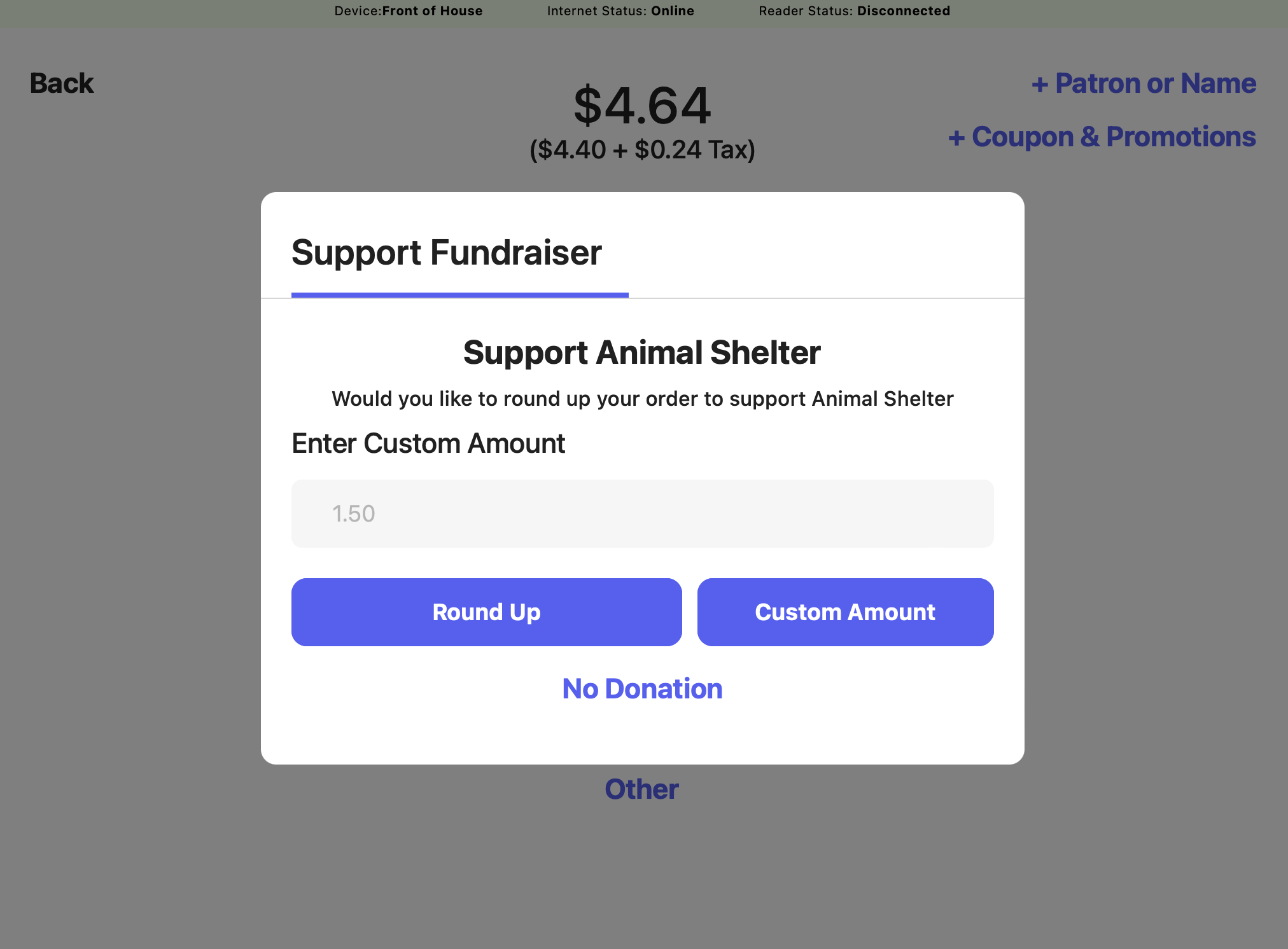Add Coupon & Promotions
This screenshot has width=1288, height=949.
[x=1102, y=137]
